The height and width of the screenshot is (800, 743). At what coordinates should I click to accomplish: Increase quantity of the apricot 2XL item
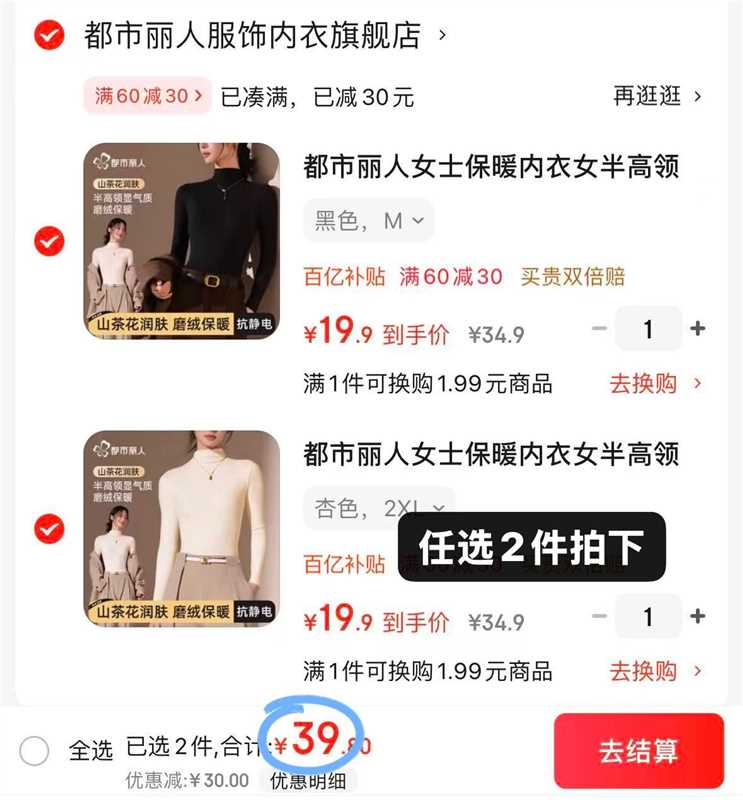(x=698, y=617)
